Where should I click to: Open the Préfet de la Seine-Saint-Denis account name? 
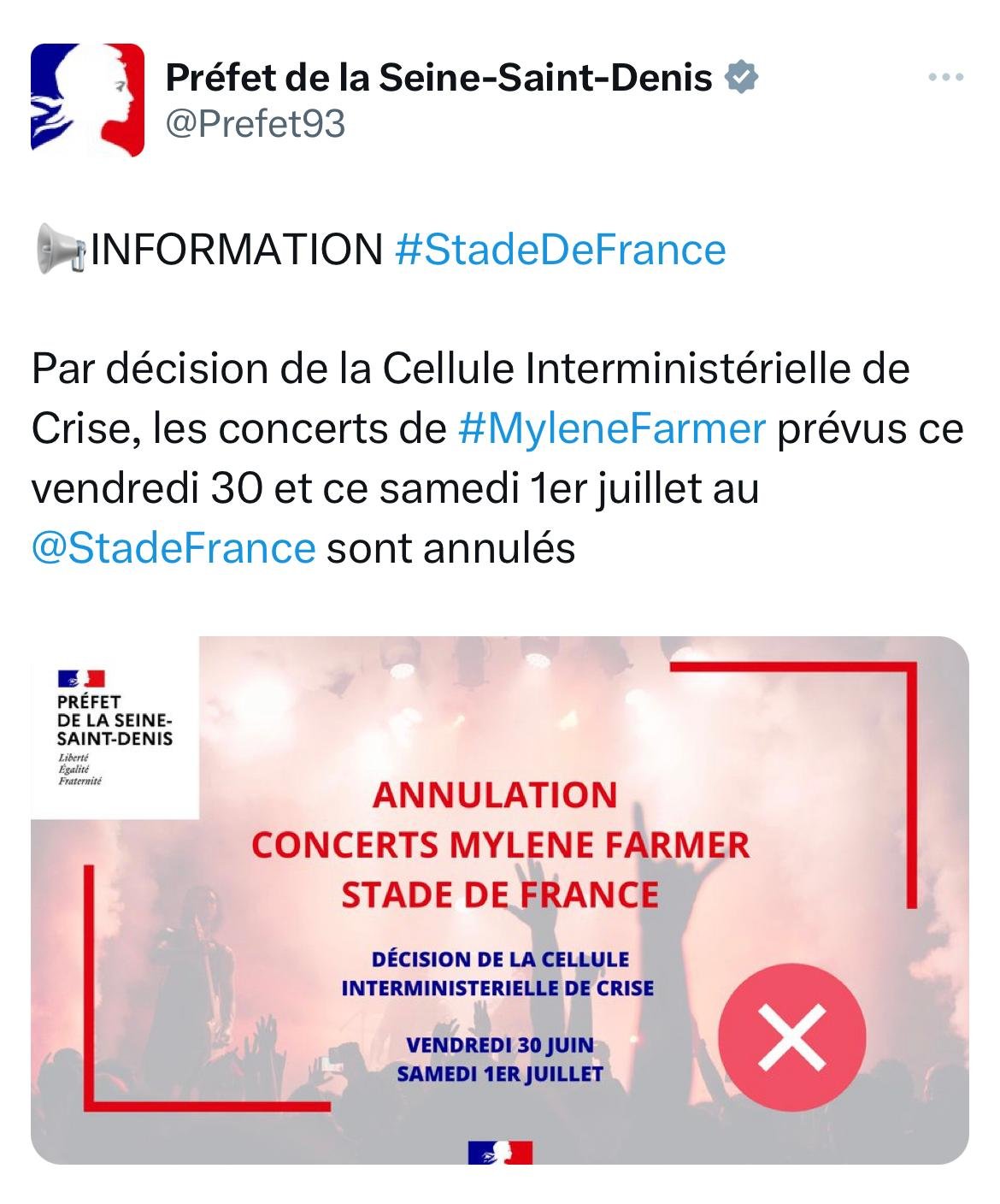pyautogui.click(x=438, y=78)
